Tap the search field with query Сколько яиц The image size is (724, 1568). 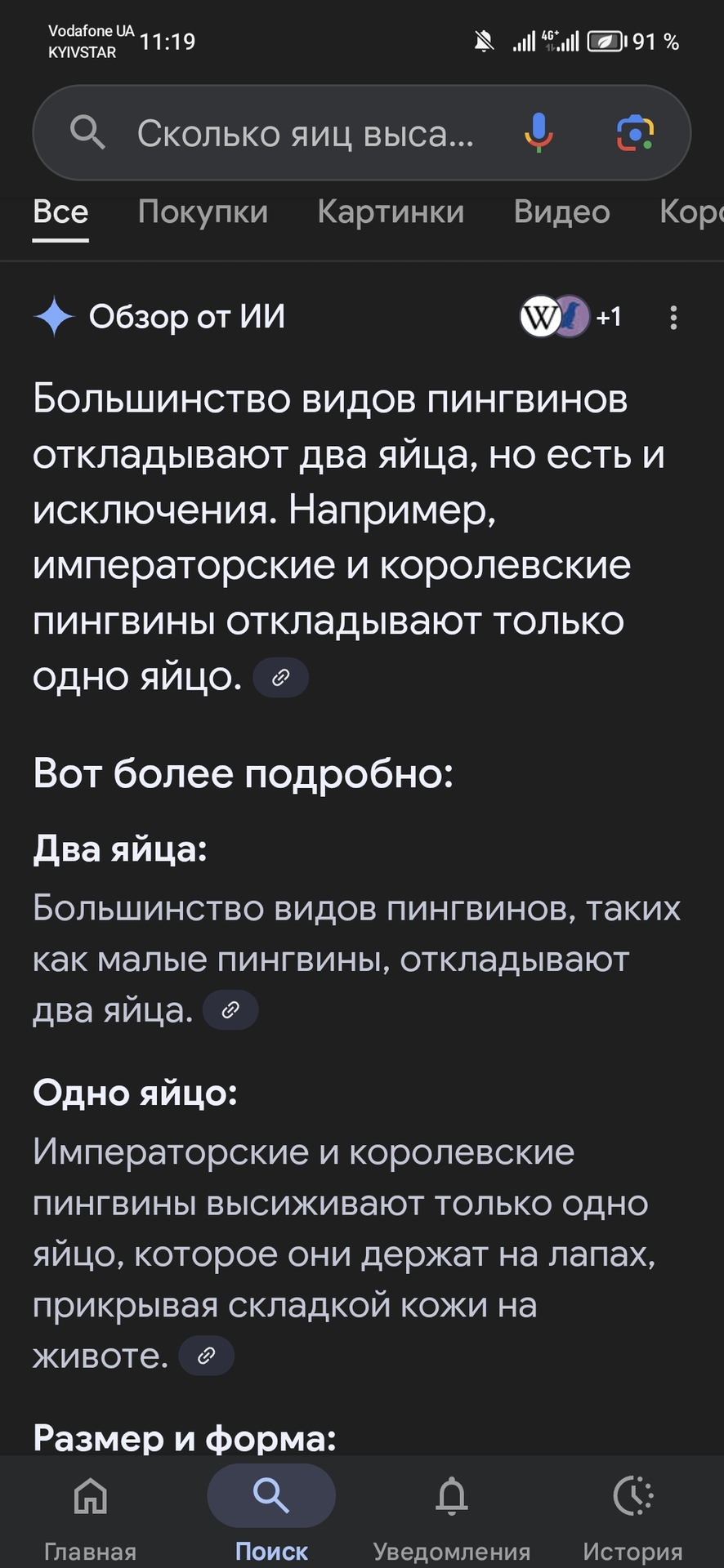coord(304,133)
